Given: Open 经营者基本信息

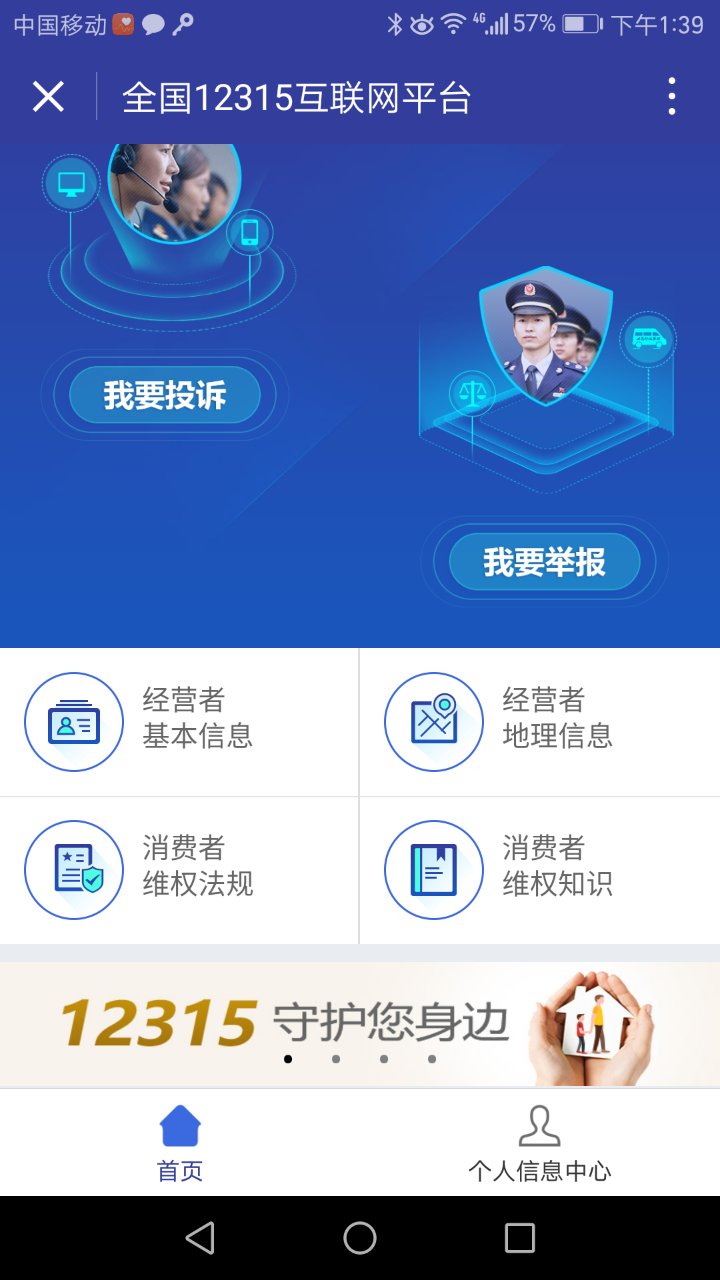Looking at the screenshot, I should click(x=179, y=722).
